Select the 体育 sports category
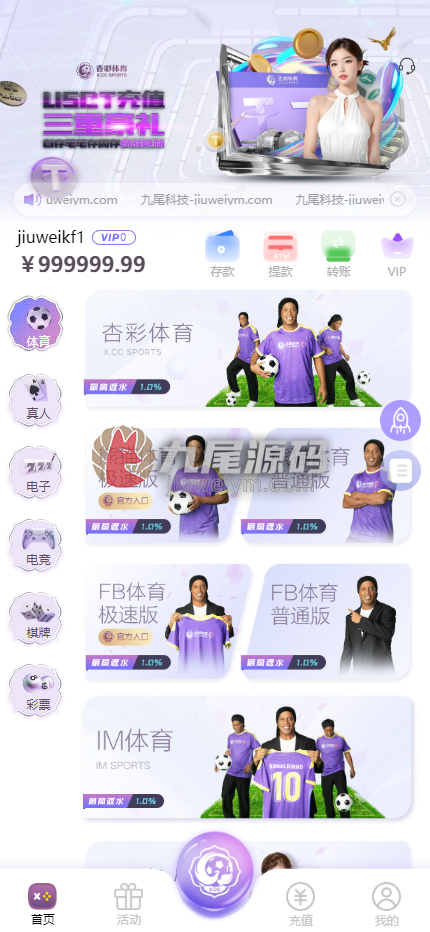The height and width of the screenshot is (932, 430). click(38, 324)
